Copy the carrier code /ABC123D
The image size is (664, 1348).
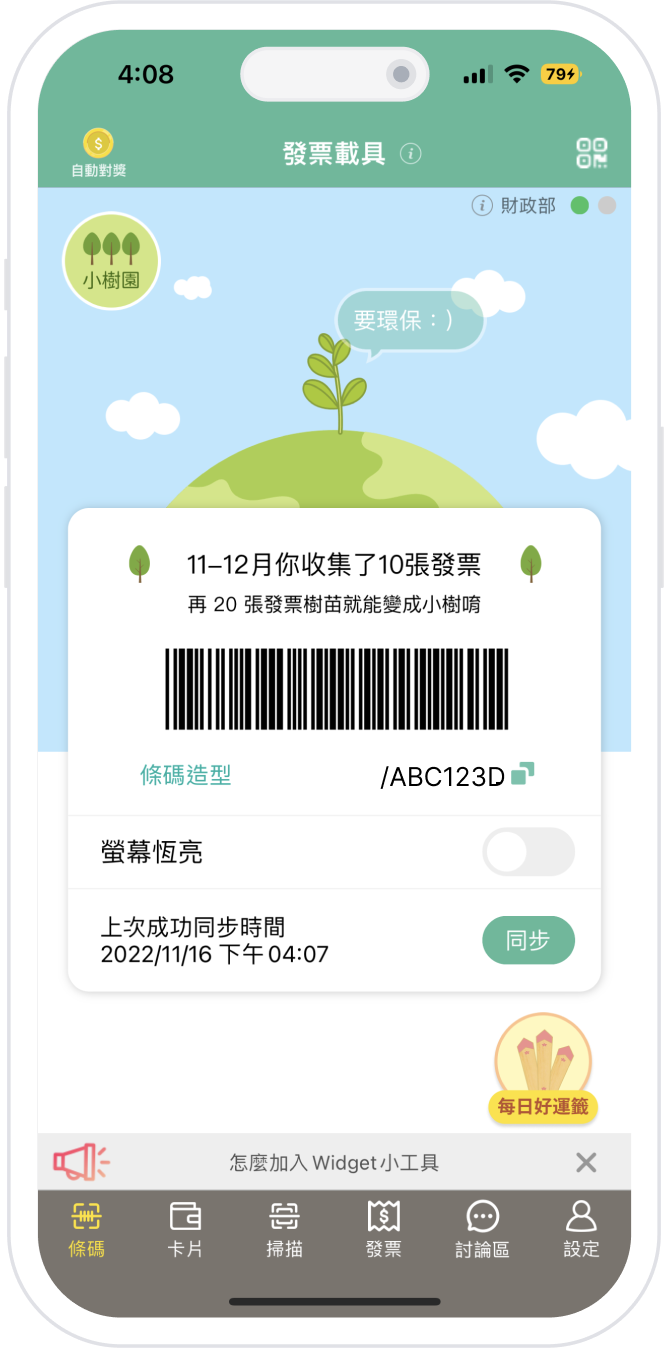[x=523, y=773]
